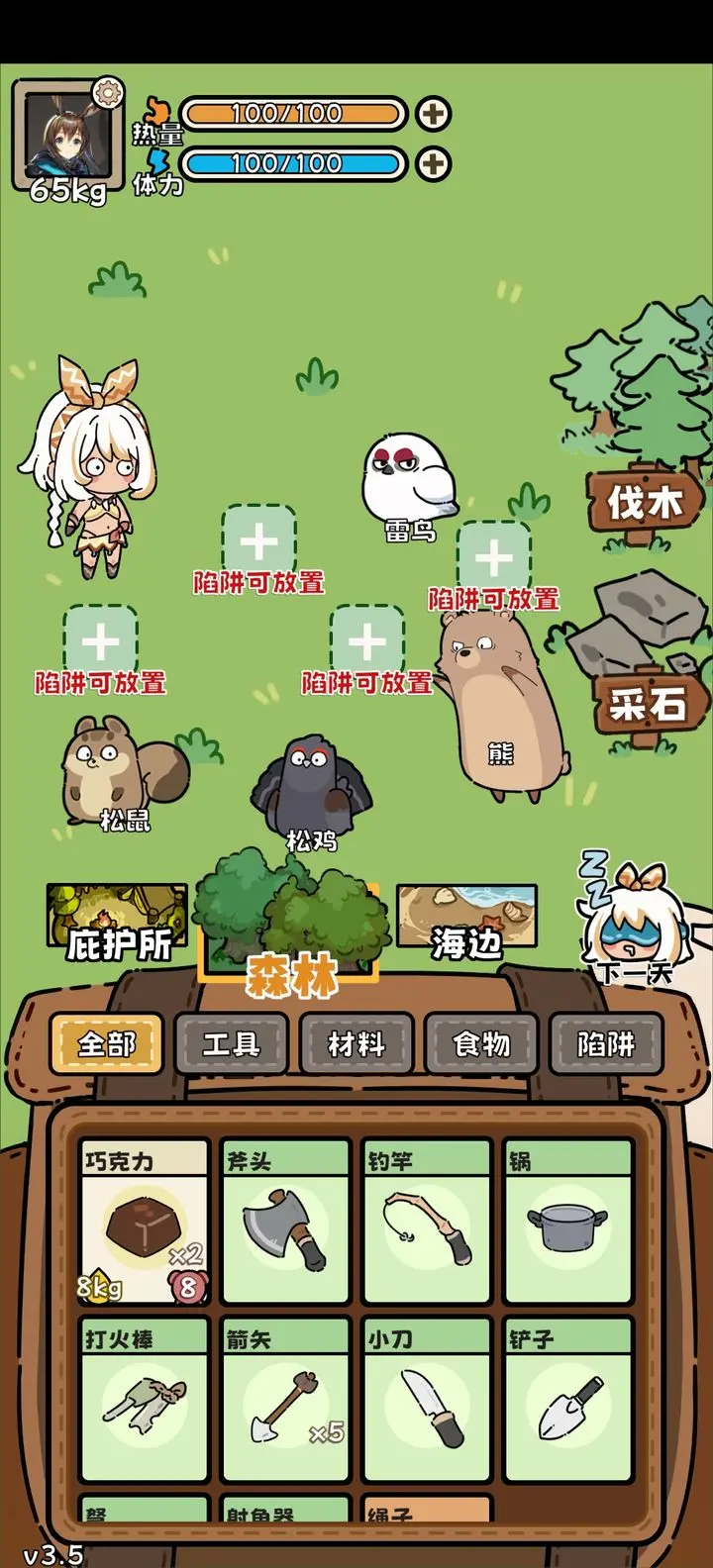Show the 全部 inventory category

click(106, 1043)
